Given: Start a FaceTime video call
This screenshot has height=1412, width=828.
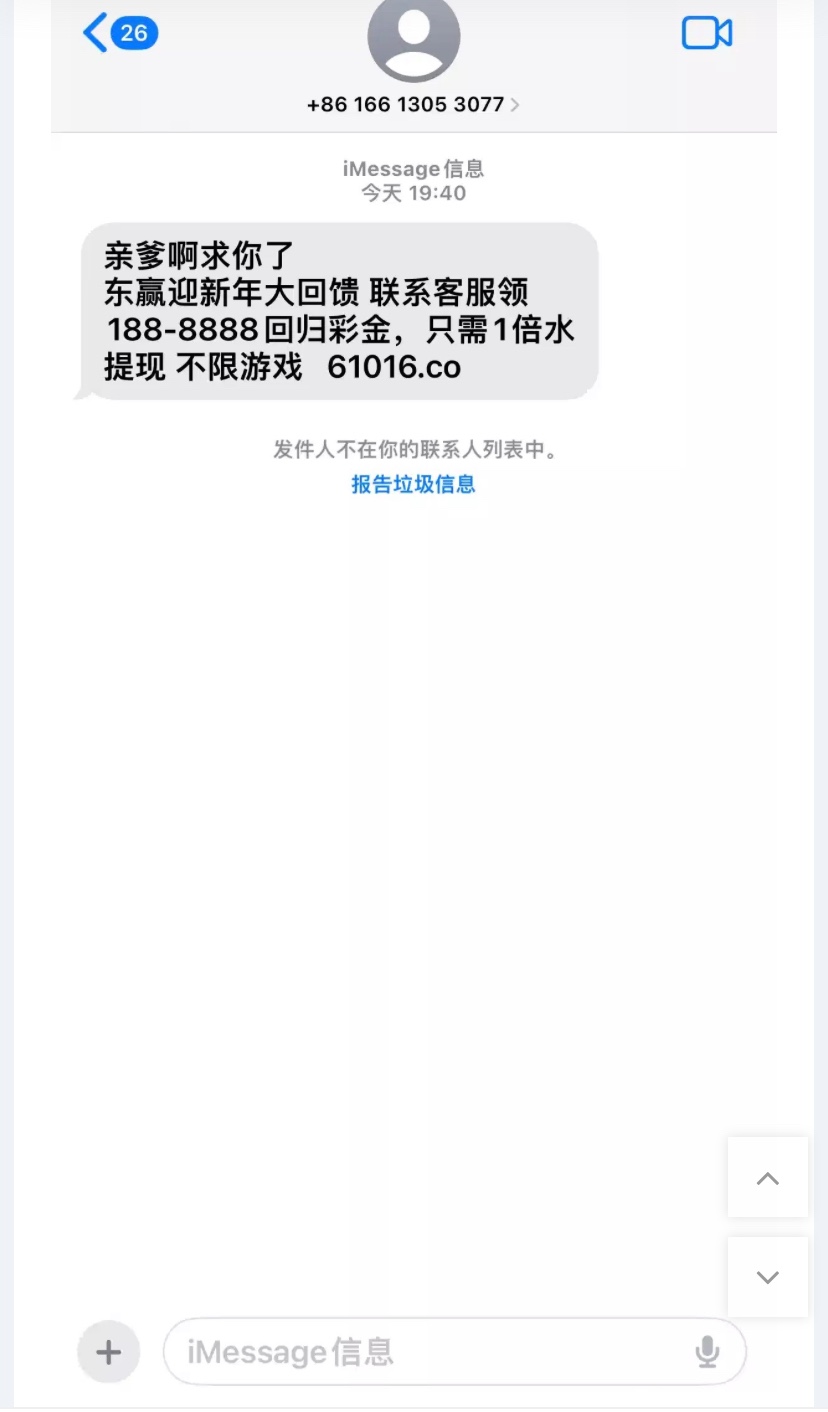Looking at the screenshot, I should click(707, 34).
